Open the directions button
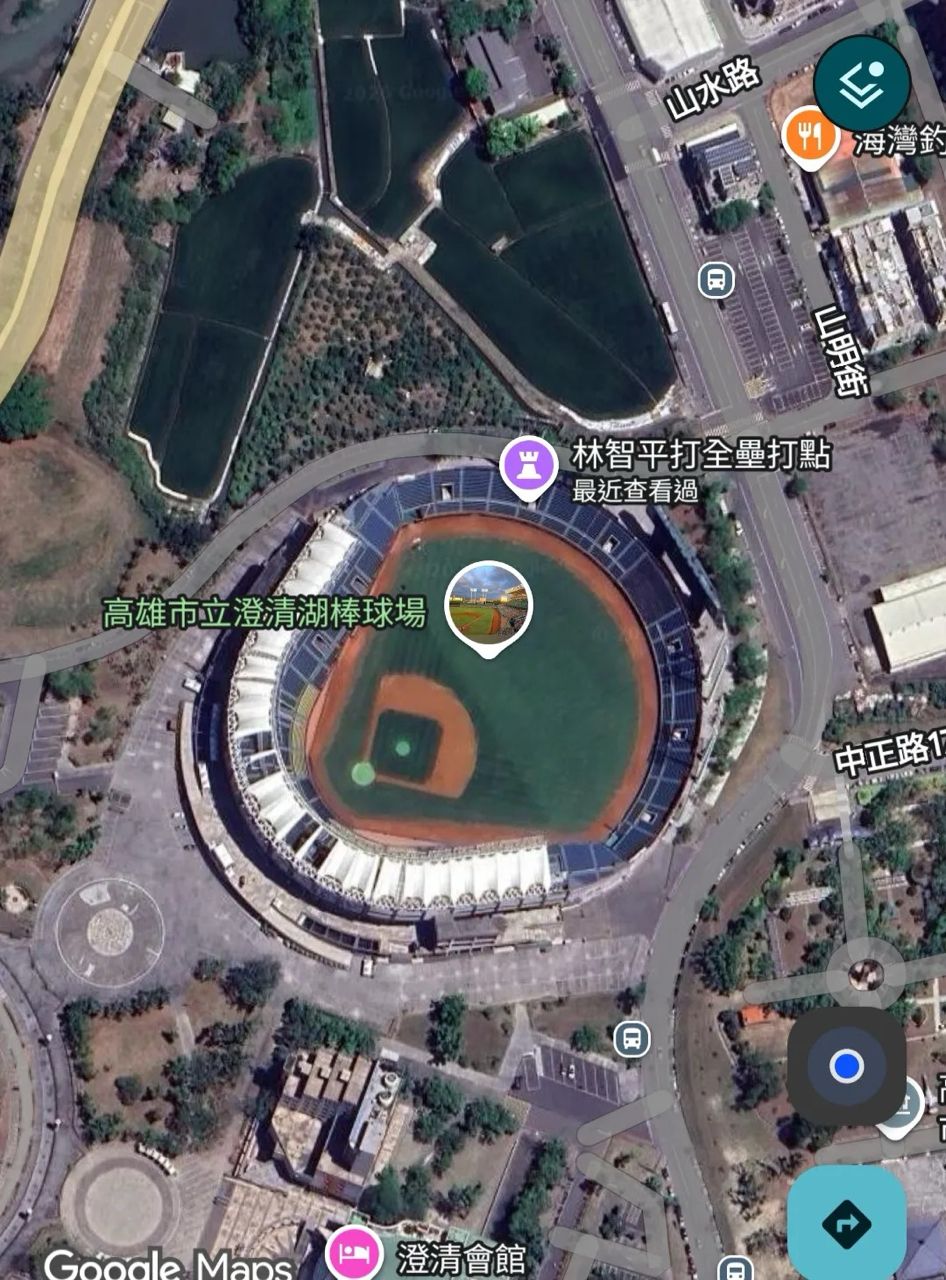This screenshot has height=1280, width=946. [x=846, y=1223]
